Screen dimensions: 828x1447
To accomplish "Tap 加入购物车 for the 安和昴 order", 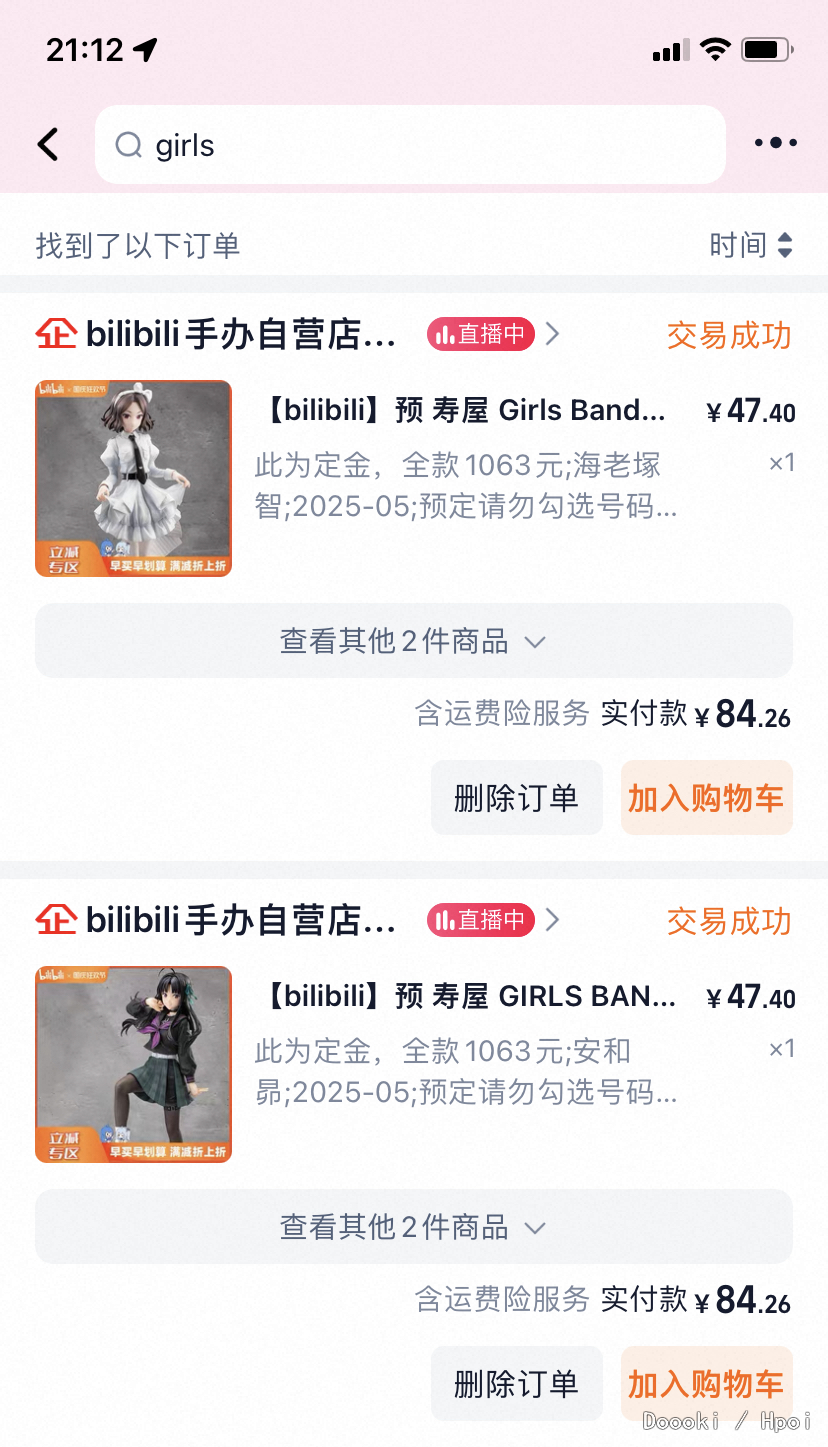I will coord(706,1384).
